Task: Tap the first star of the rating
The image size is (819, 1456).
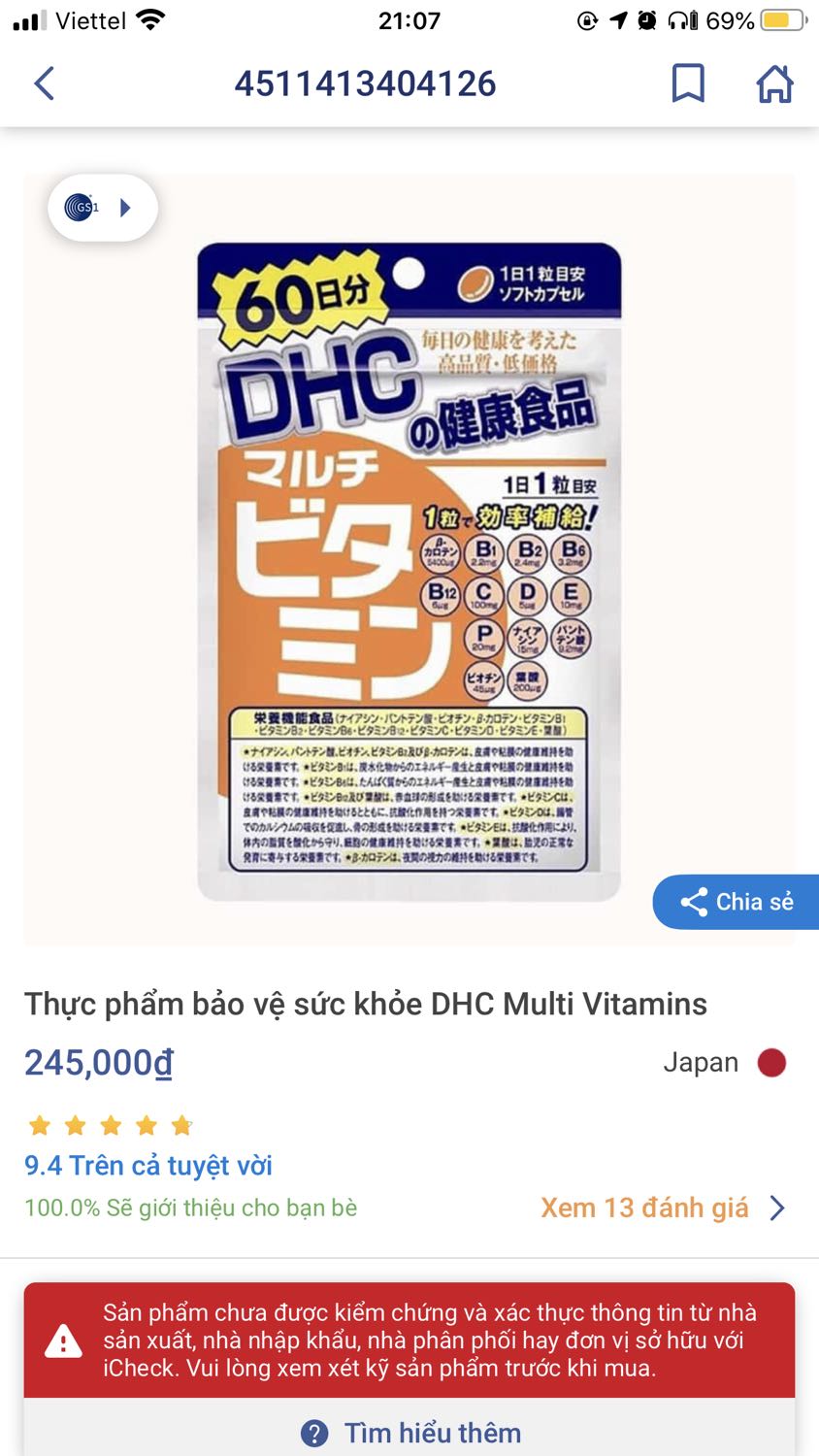Action: [x=40, y=1124]
